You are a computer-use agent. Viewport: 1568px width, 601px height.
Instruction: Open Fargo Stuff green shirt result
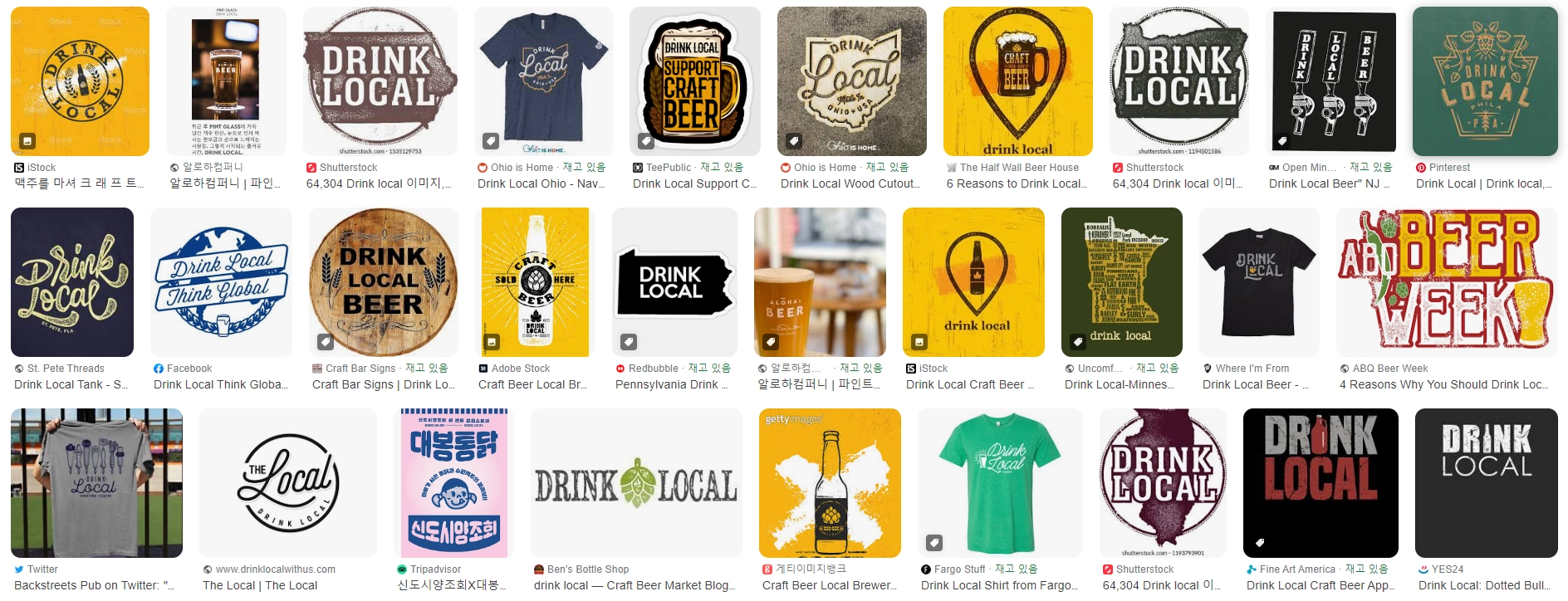coord(1000,483)
